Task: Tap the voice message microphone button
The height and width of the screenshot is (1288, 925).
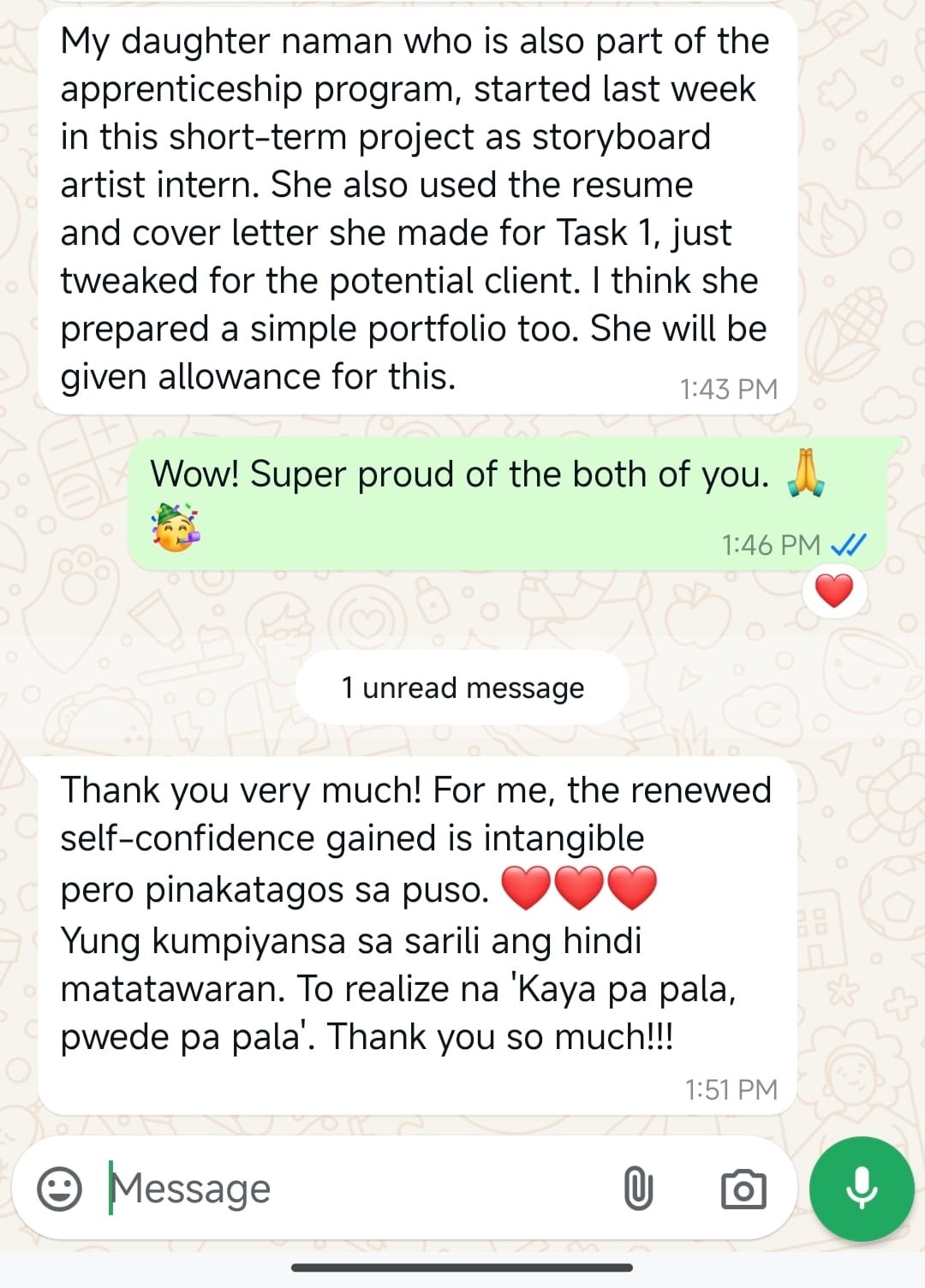Action: click(x=862, y=1189)
